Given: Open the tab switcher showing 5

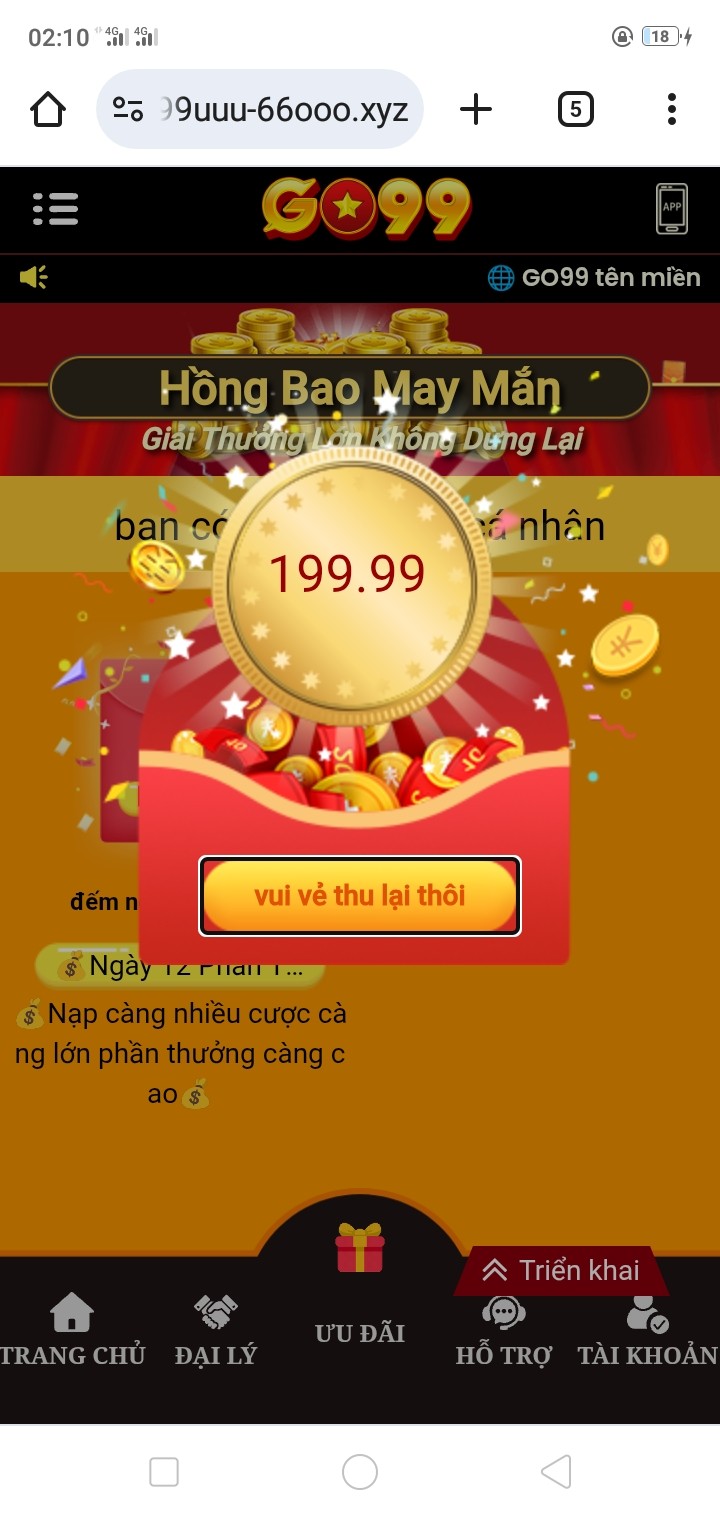Looking at the screenshot, I should 575,109.
